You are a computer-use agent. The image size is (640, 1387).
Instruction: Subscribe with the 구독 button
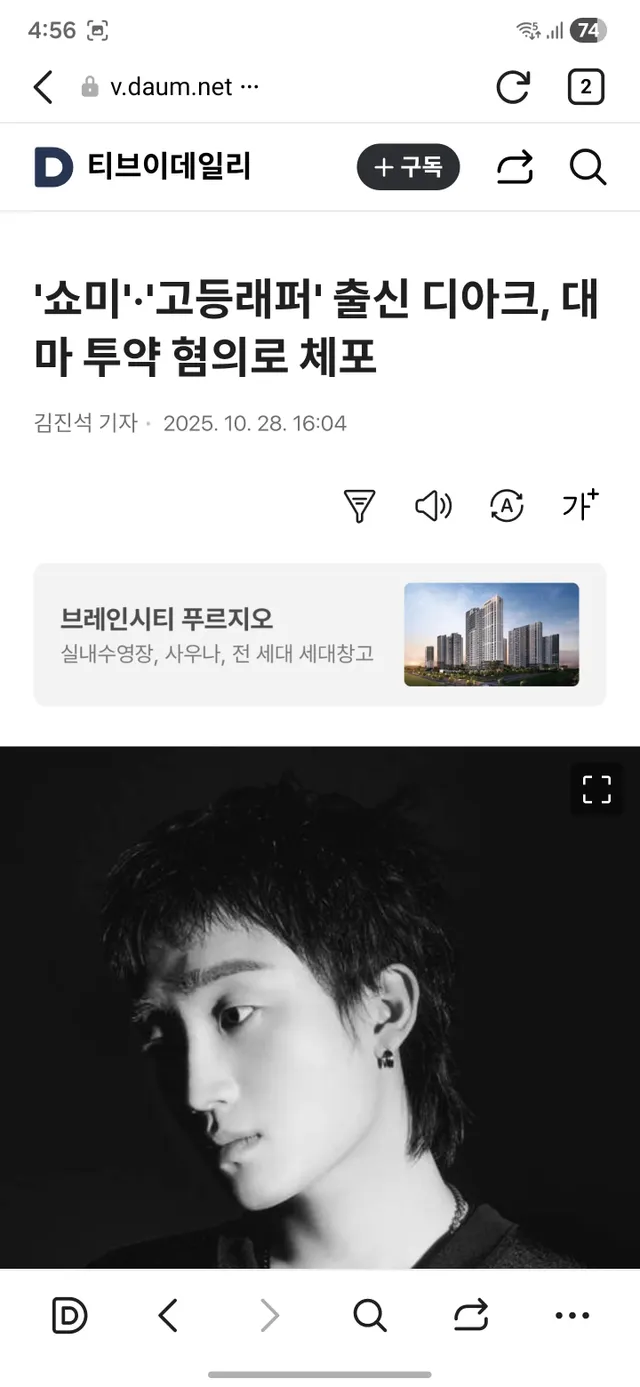[x=408, y=167]
